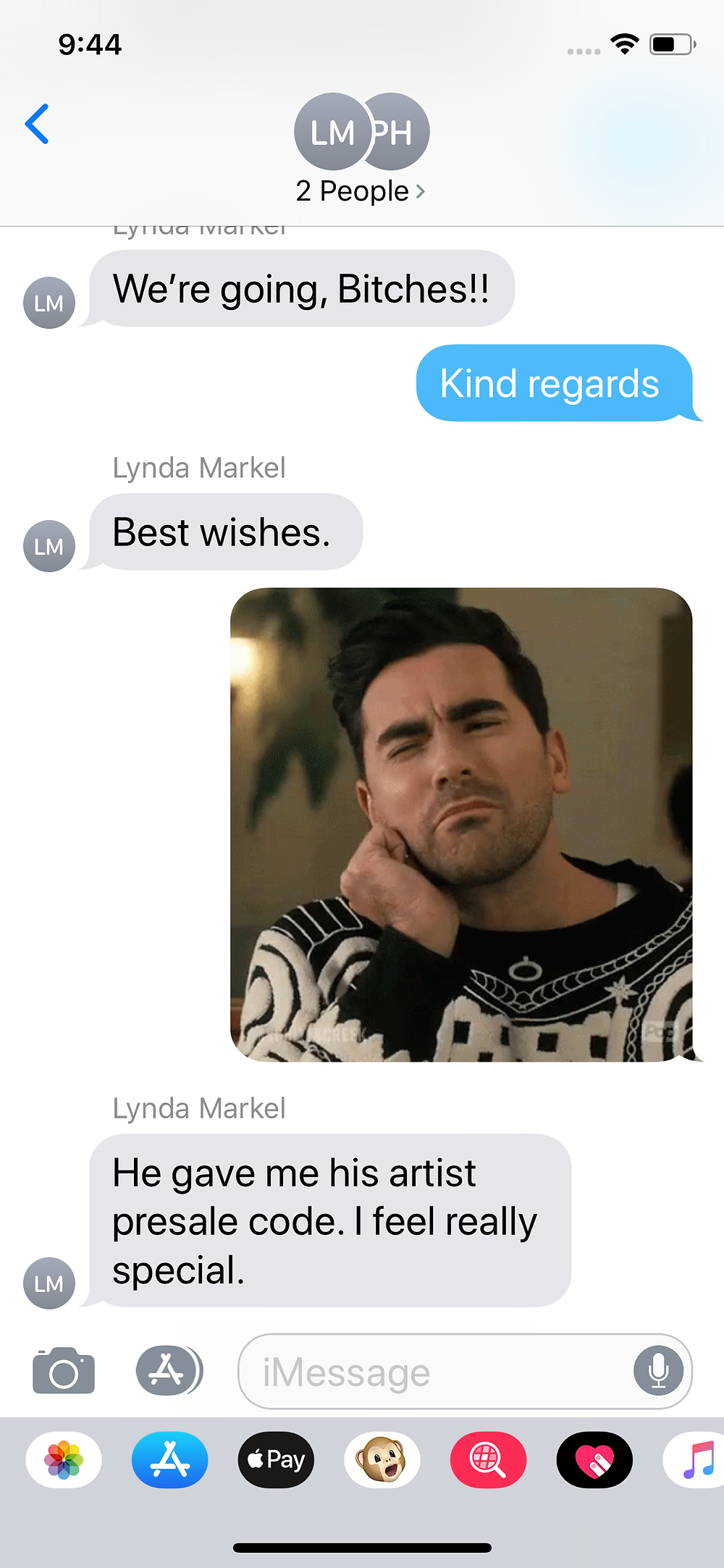Image resolution: width=724 pixels, height=1568 pixels.
Task: Open the Digital Touch heart app
Action: (594, 1459)
